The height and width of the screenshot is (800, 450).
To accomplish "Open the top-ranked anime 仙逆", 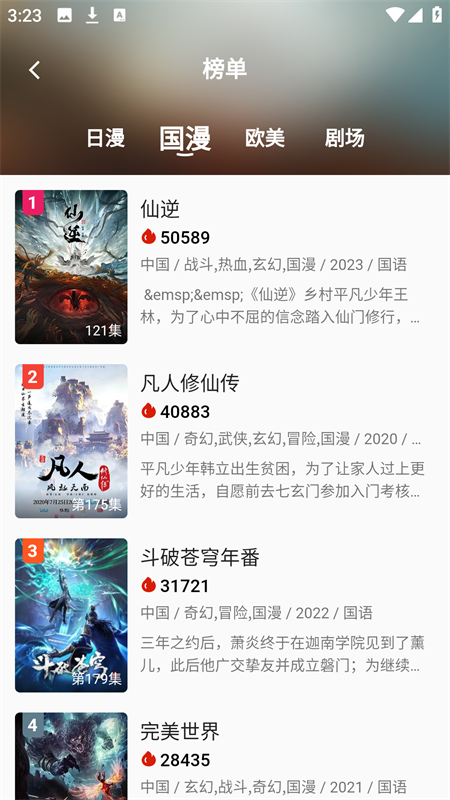I will pyautogui.click(x=225, y=267).
